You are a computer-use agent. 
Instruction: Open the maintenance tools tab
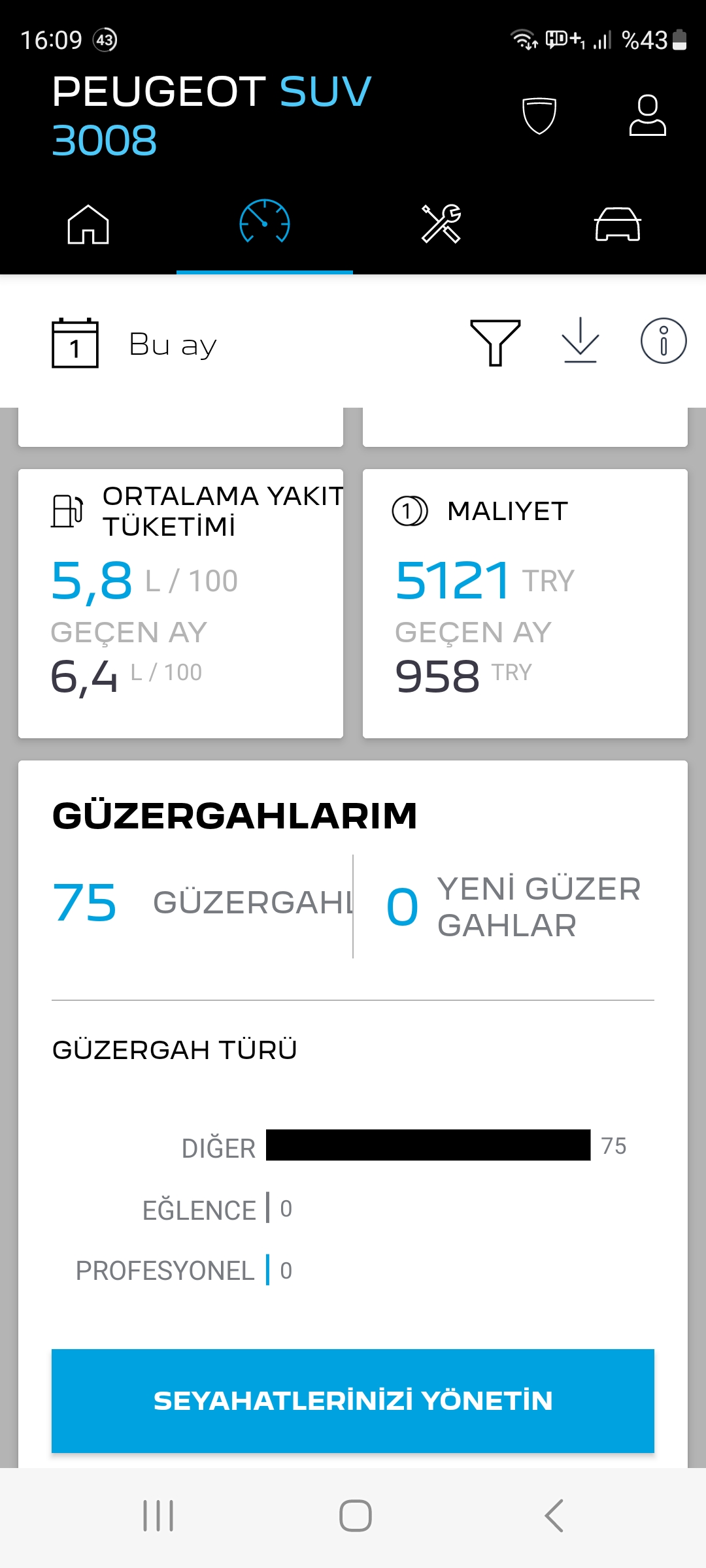441,224
